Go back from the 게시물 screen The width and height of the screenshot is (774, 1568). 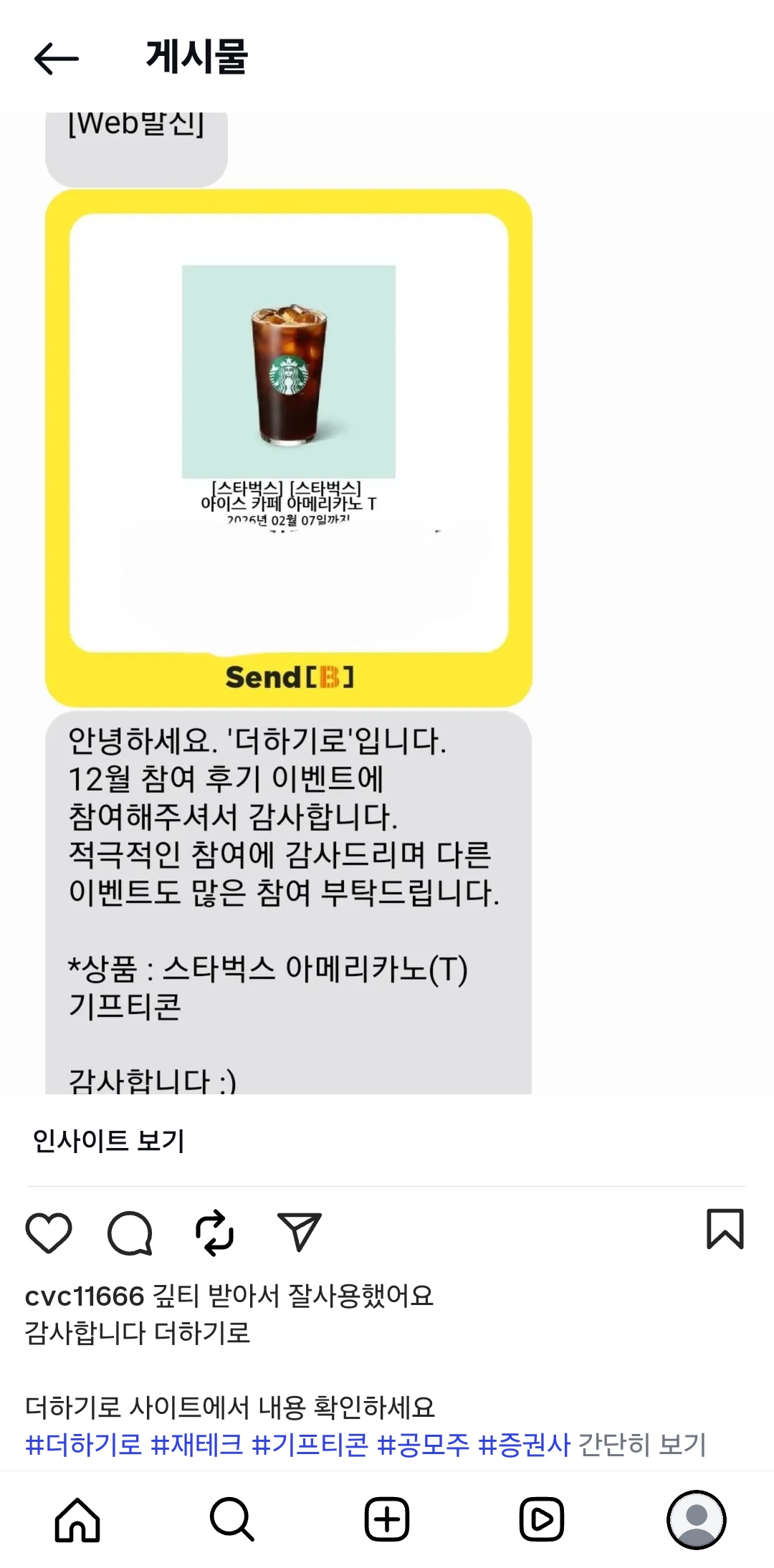click(56, 58)
